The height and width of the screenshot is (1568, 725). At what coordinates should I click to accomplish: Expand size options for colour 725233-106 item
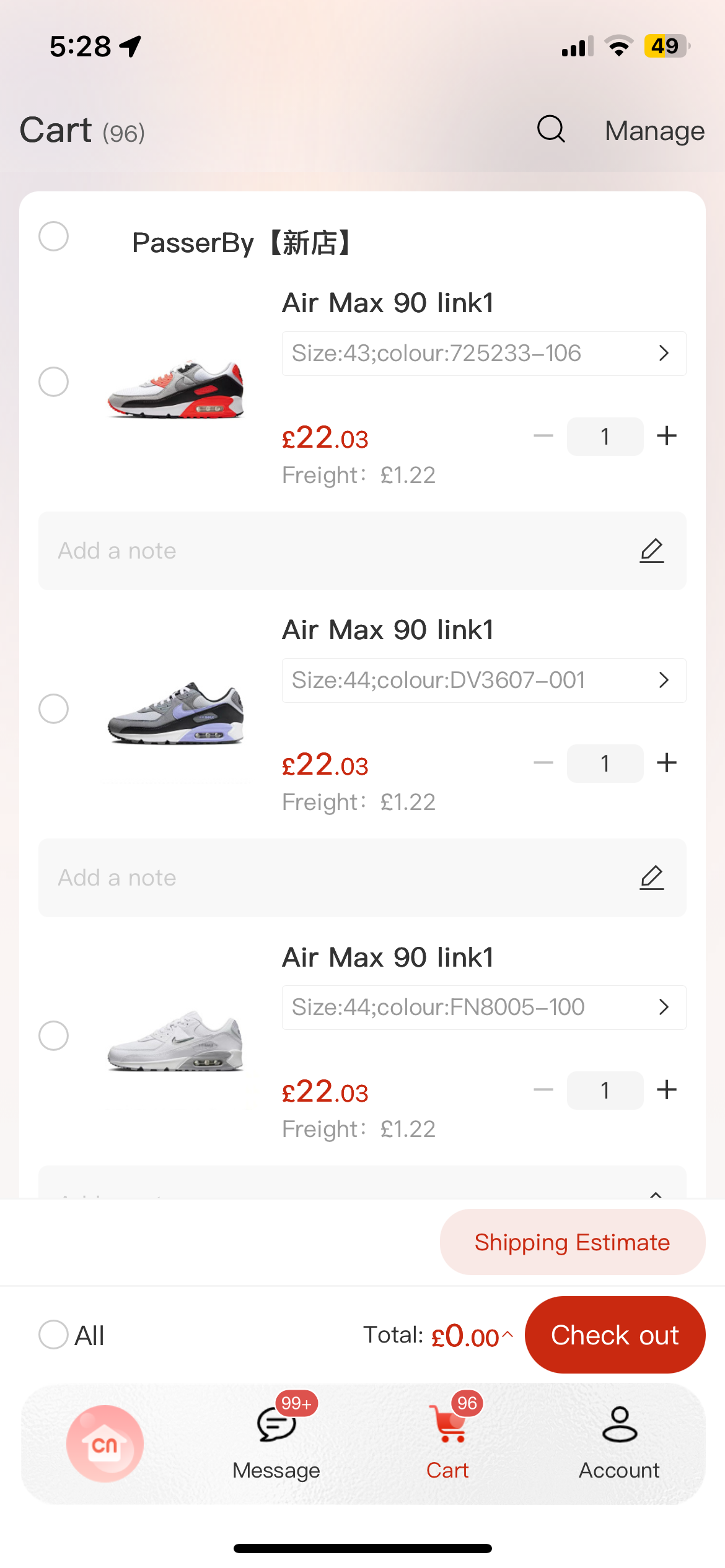(664, 353)
